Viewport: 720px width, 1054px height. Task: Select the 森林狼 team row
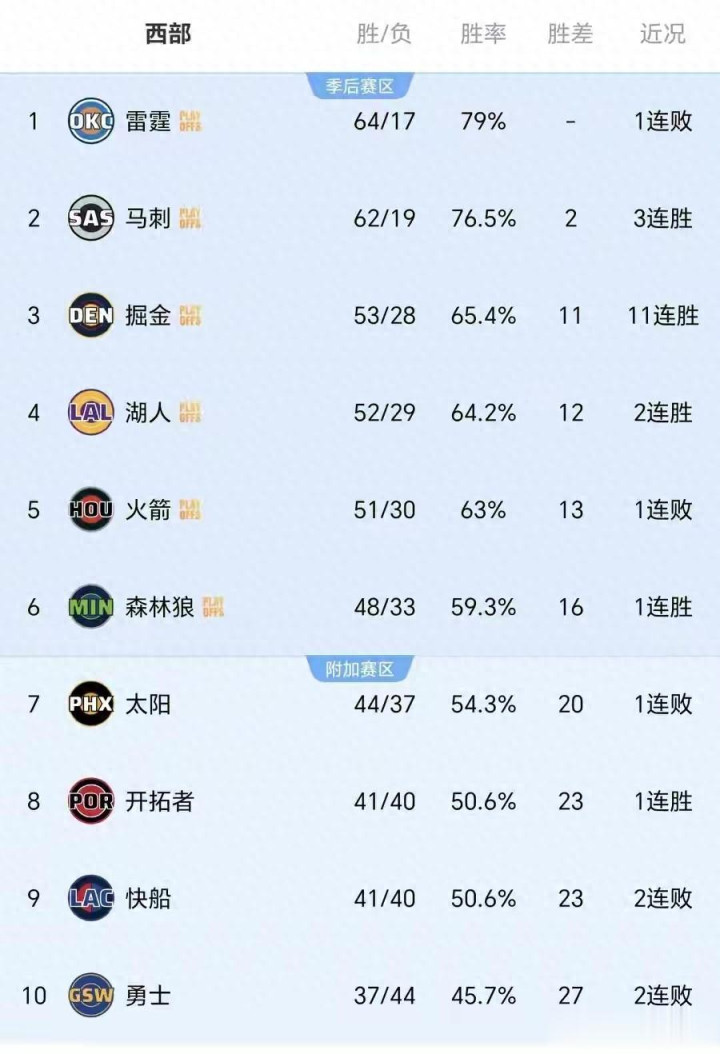point(160,607)
